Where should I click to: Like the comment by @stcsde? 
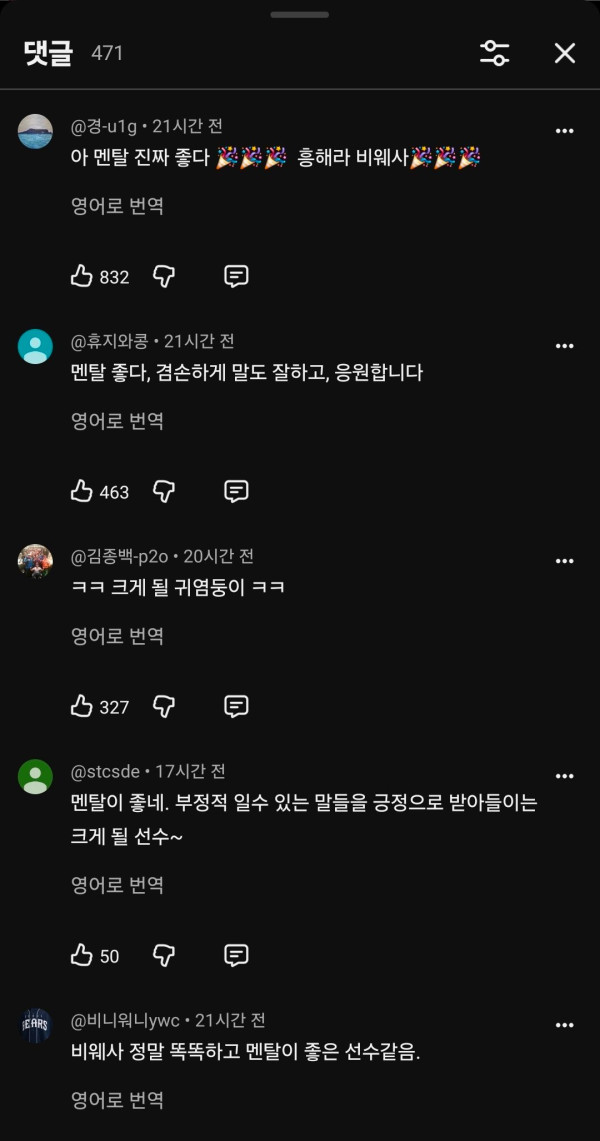pyautogui.click(x=81, y=955)
